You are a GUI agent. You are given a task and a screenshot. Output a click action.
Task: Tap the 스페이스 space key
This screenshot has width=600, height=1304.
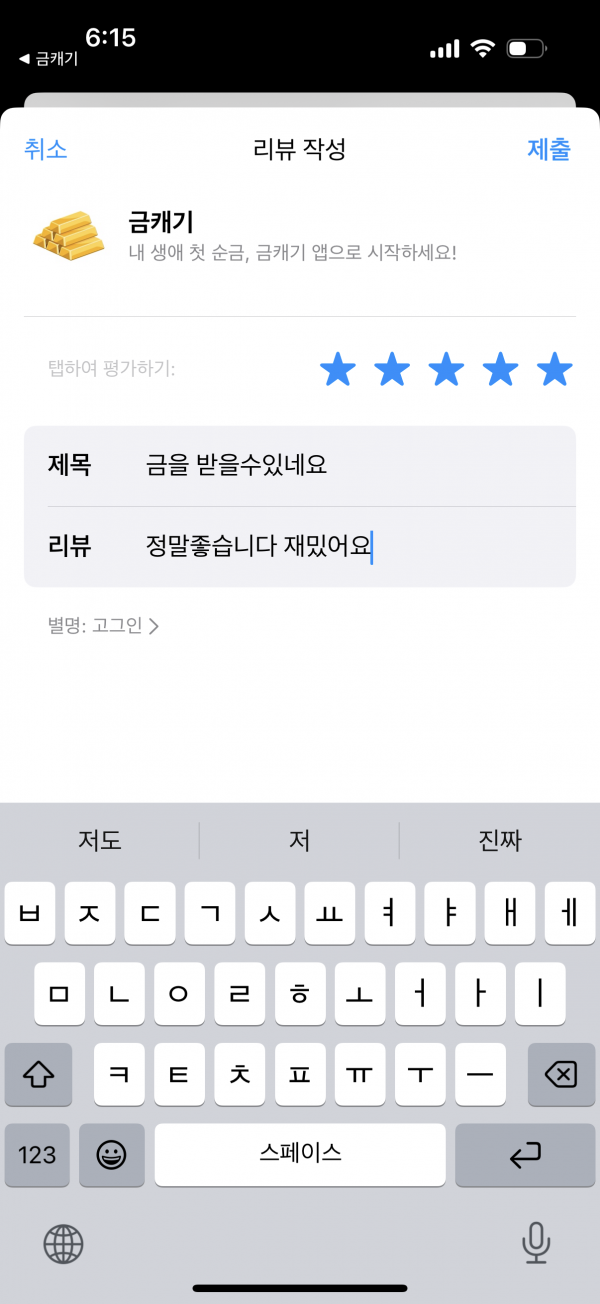tap(300, 1154)
